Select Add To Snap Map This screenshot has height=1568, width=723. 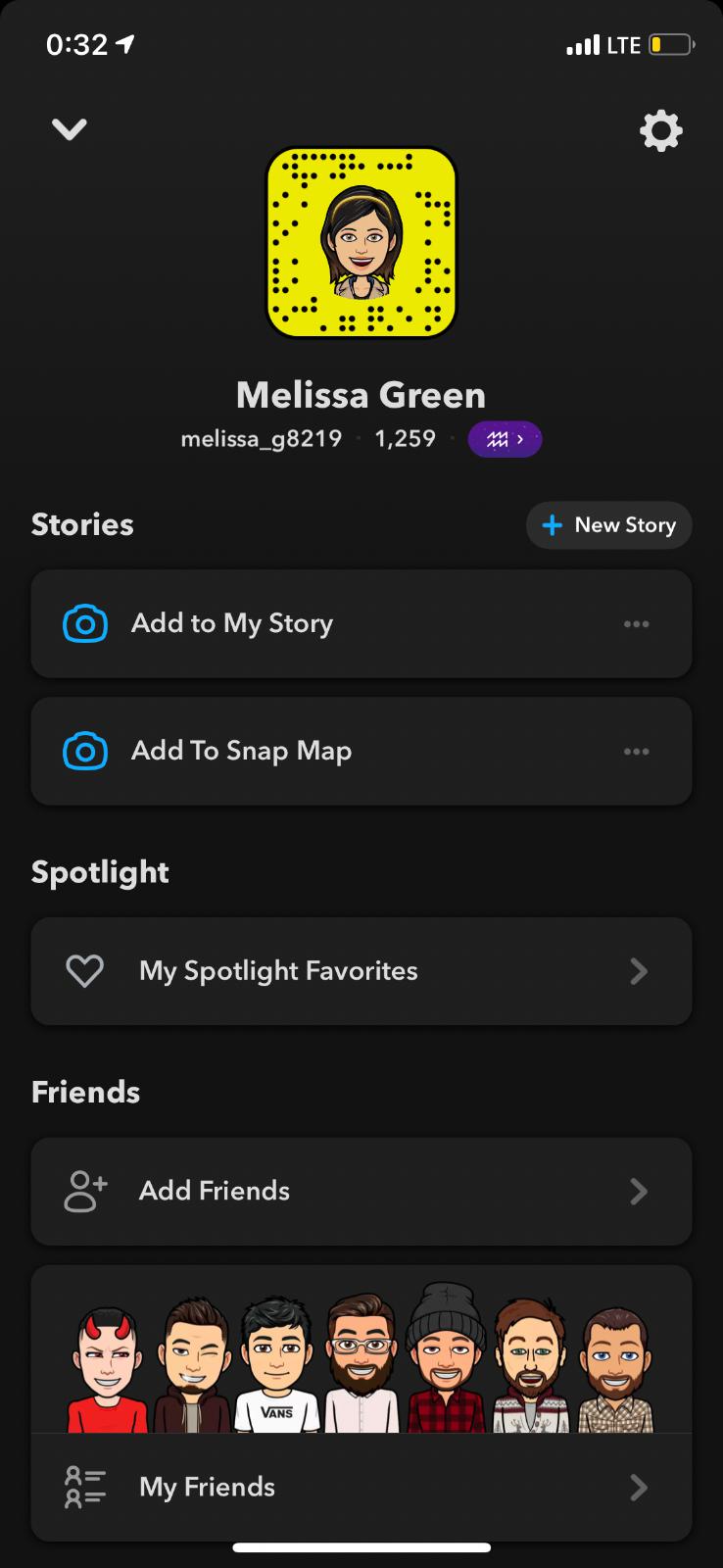pos(361,752)
